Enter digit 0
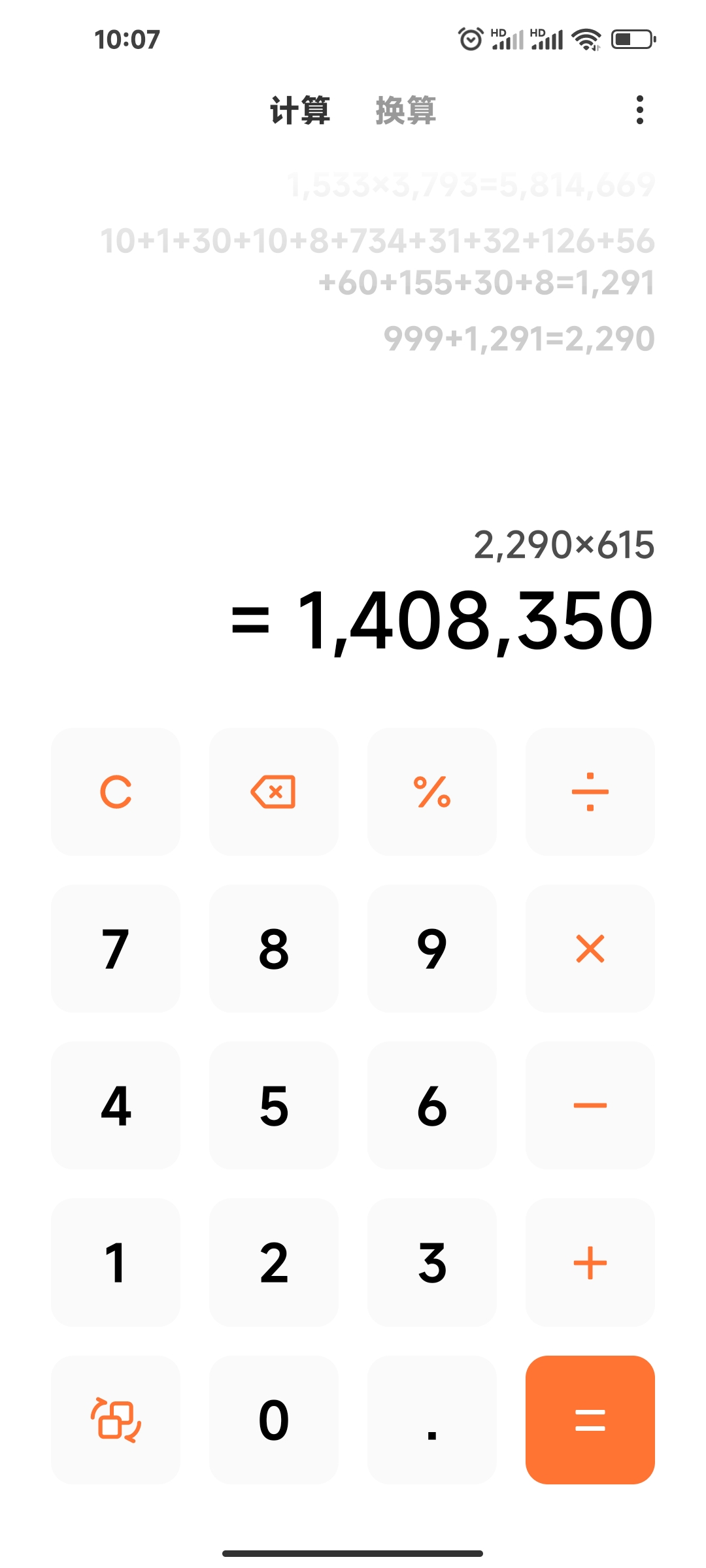Screen dimensions: 706x1568 click(x=274, y=1420)
